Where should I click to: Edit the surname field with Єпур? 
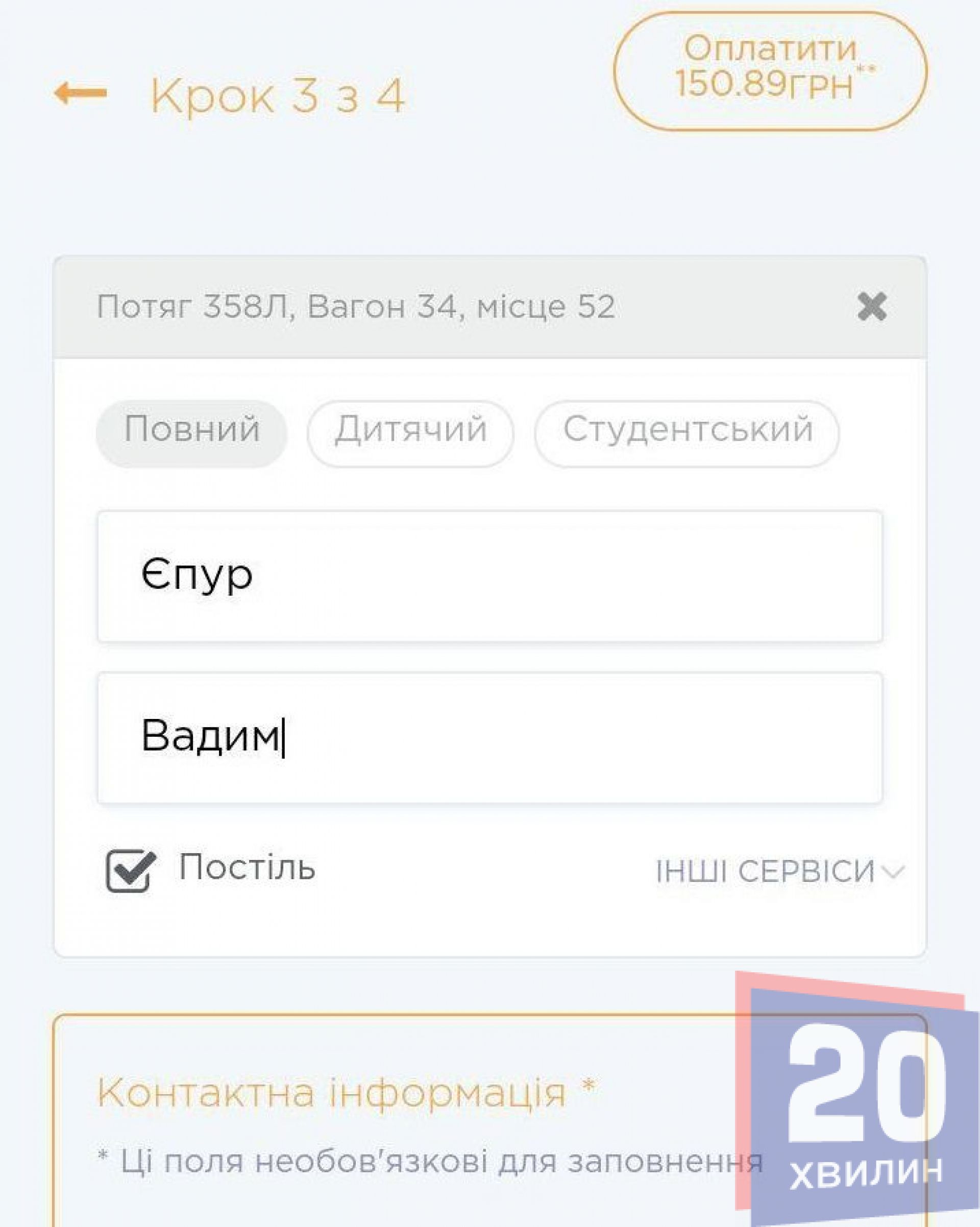[489, 576]
